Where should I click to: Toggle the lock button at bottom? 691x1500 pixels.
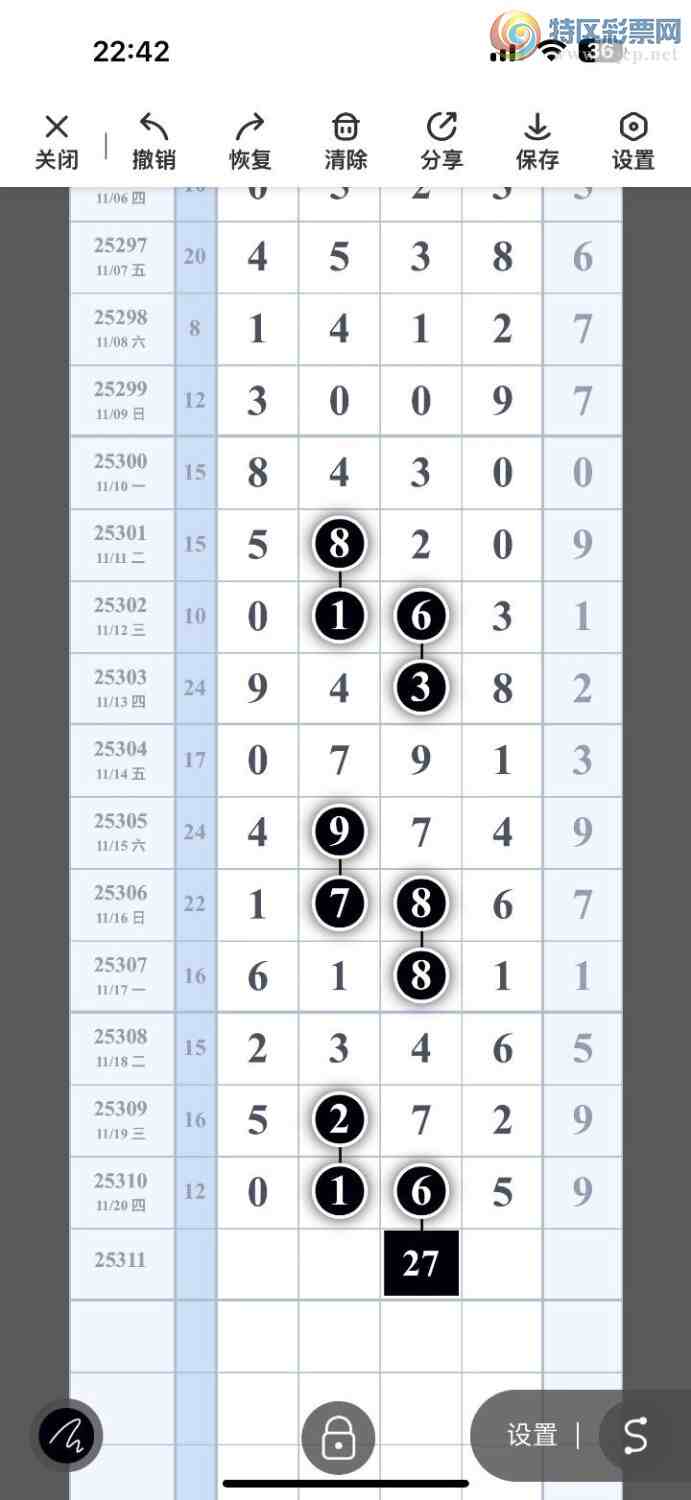[x=338, y=1438]
